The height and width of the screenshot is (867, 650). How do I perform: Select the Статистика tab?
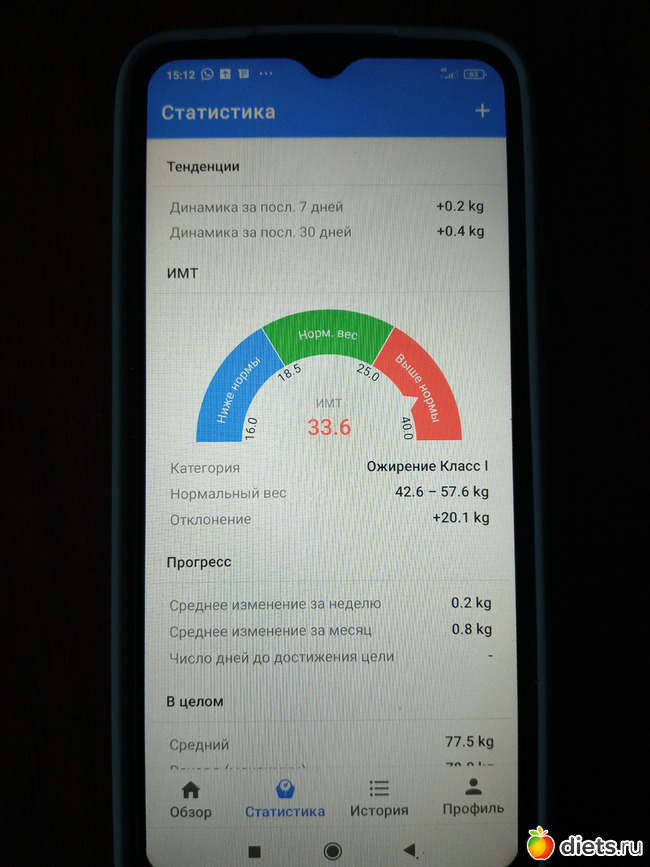(x=285, y=798)
